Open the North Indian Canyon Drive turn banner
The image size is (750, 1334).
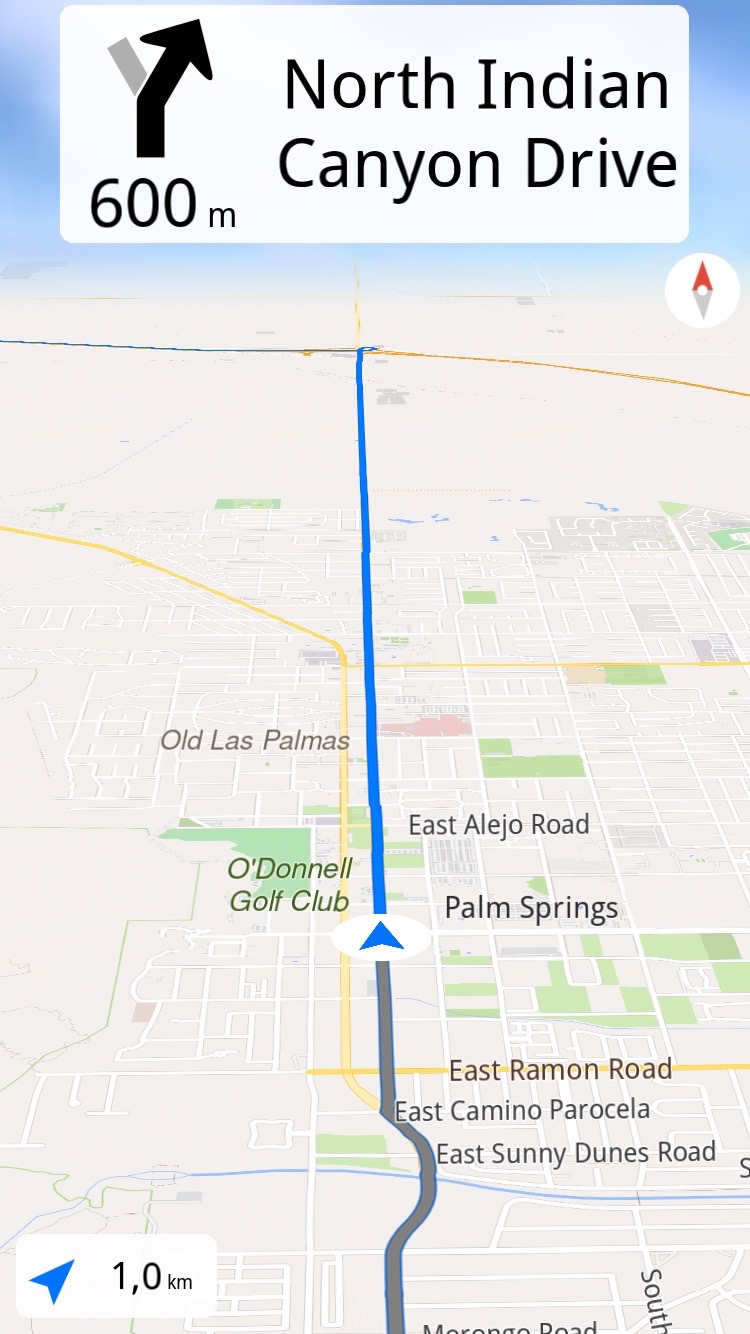pos(374,125)
